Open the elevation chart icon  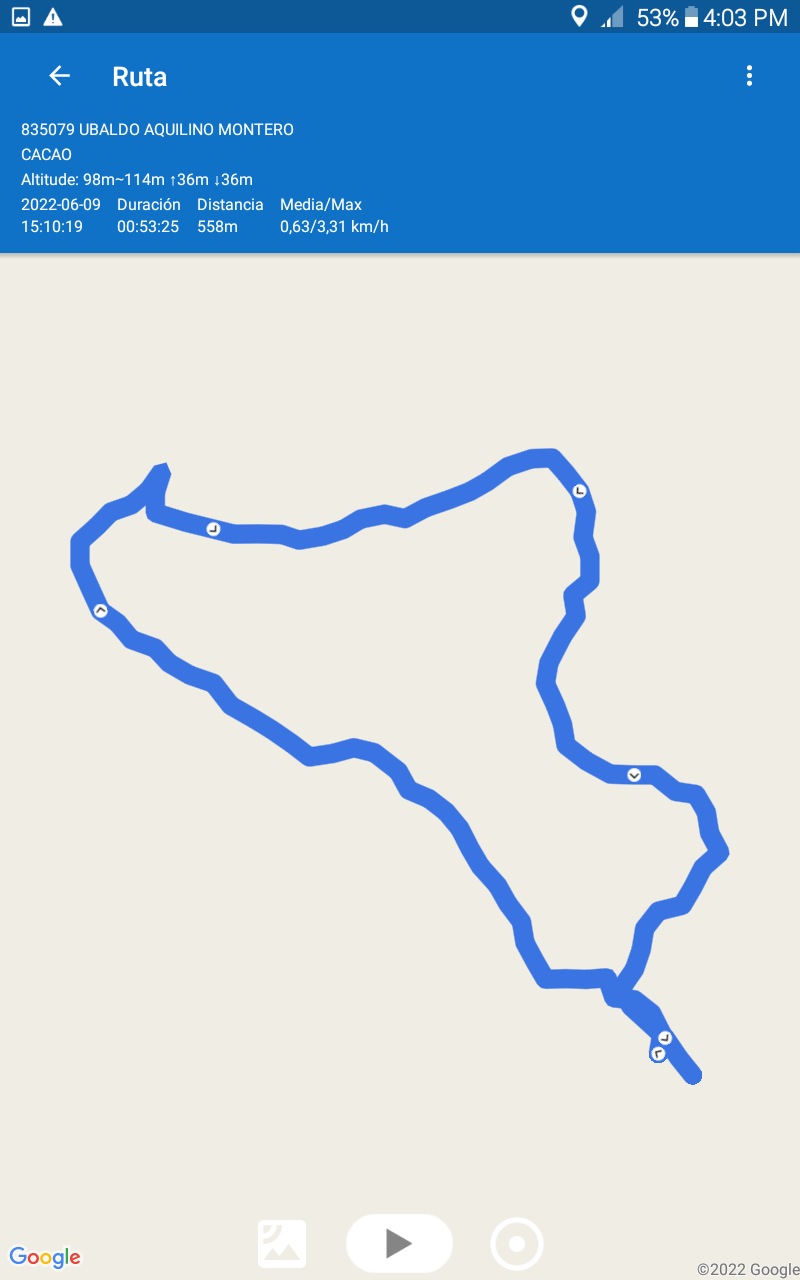click(x=282, y=1244)
